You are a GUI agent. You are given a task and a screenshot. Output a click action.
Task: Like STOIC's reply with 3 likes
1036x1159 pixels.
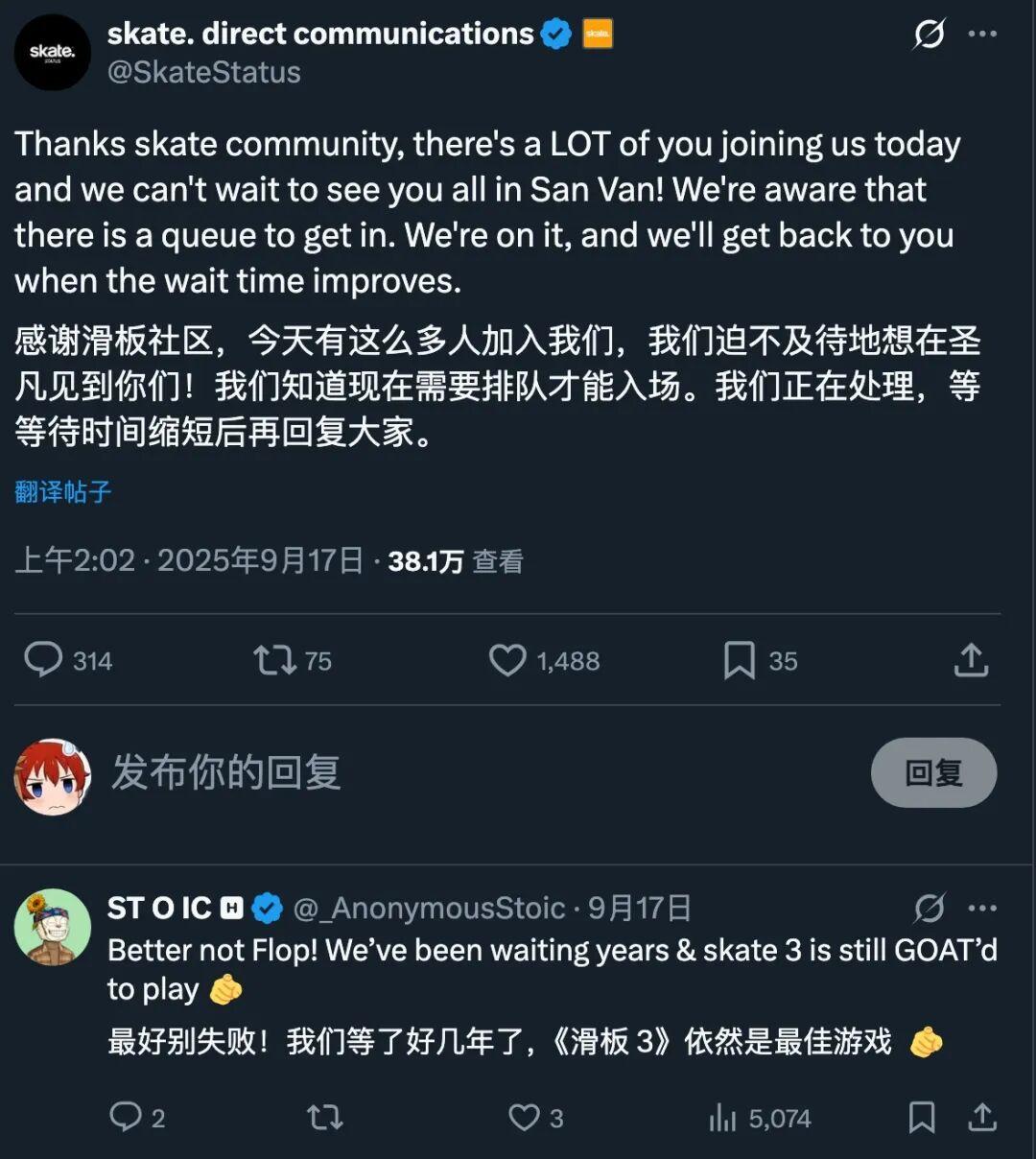pyautogui.click(x=524, y=1117)
